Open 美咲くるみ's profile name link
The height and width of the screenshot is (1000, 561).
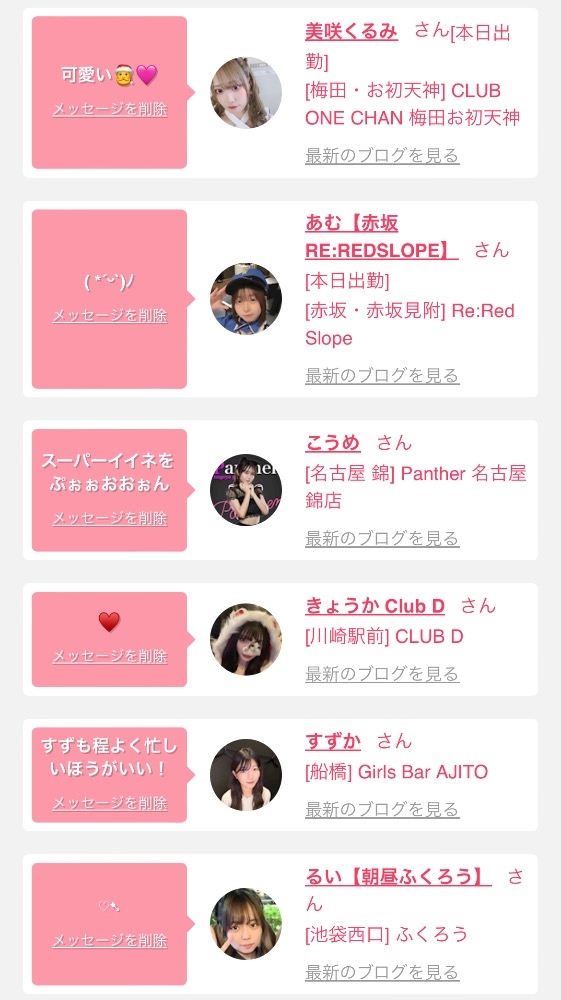(351, 31)
